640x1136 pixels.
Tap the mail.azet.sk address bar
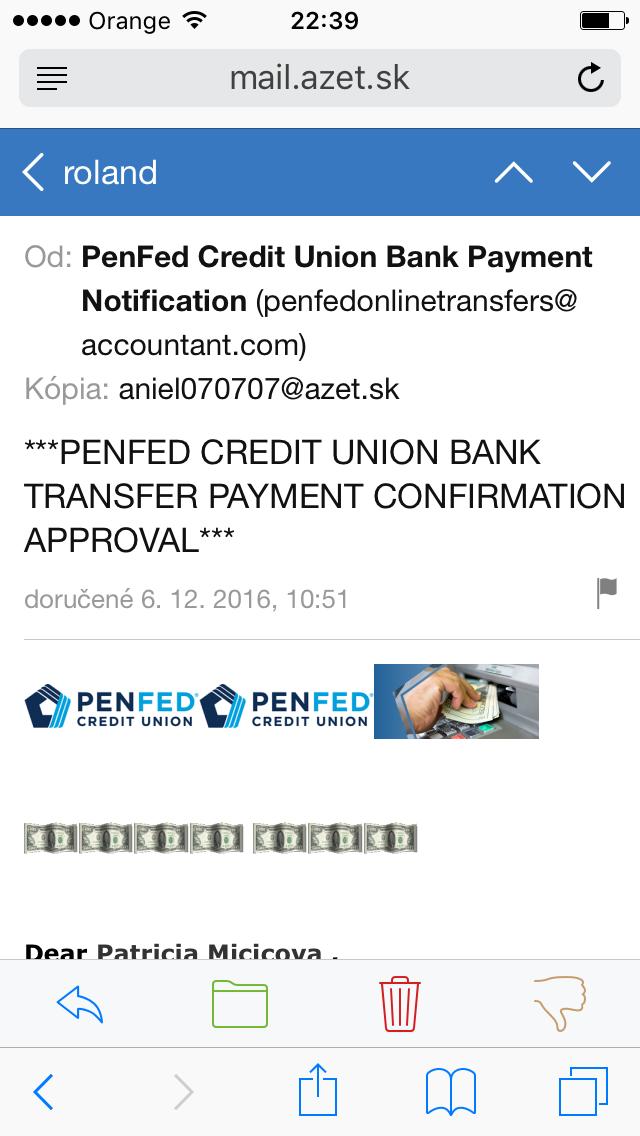[320, 78]
